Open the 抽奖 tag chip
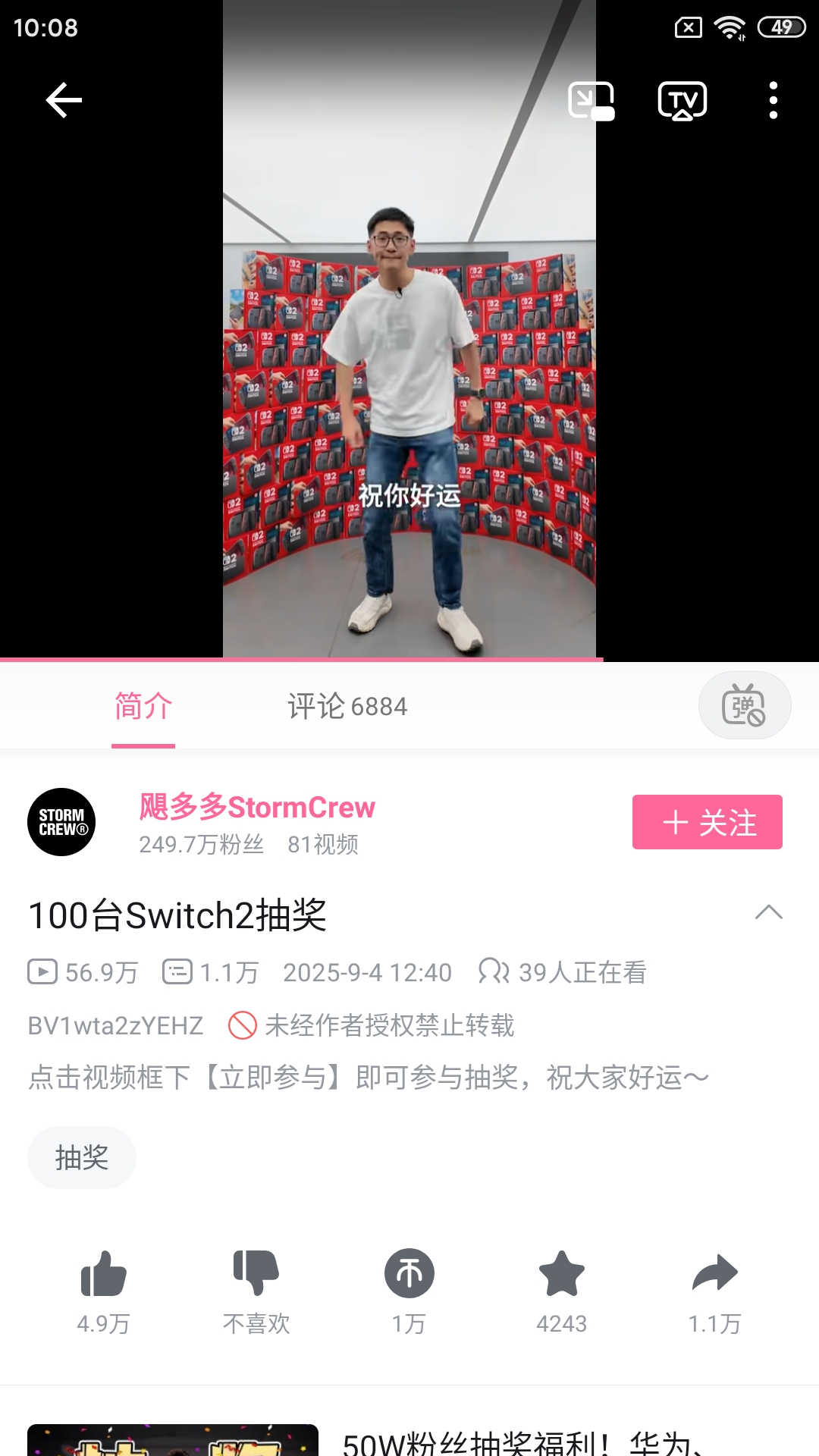 click(x=82, y=1157)
